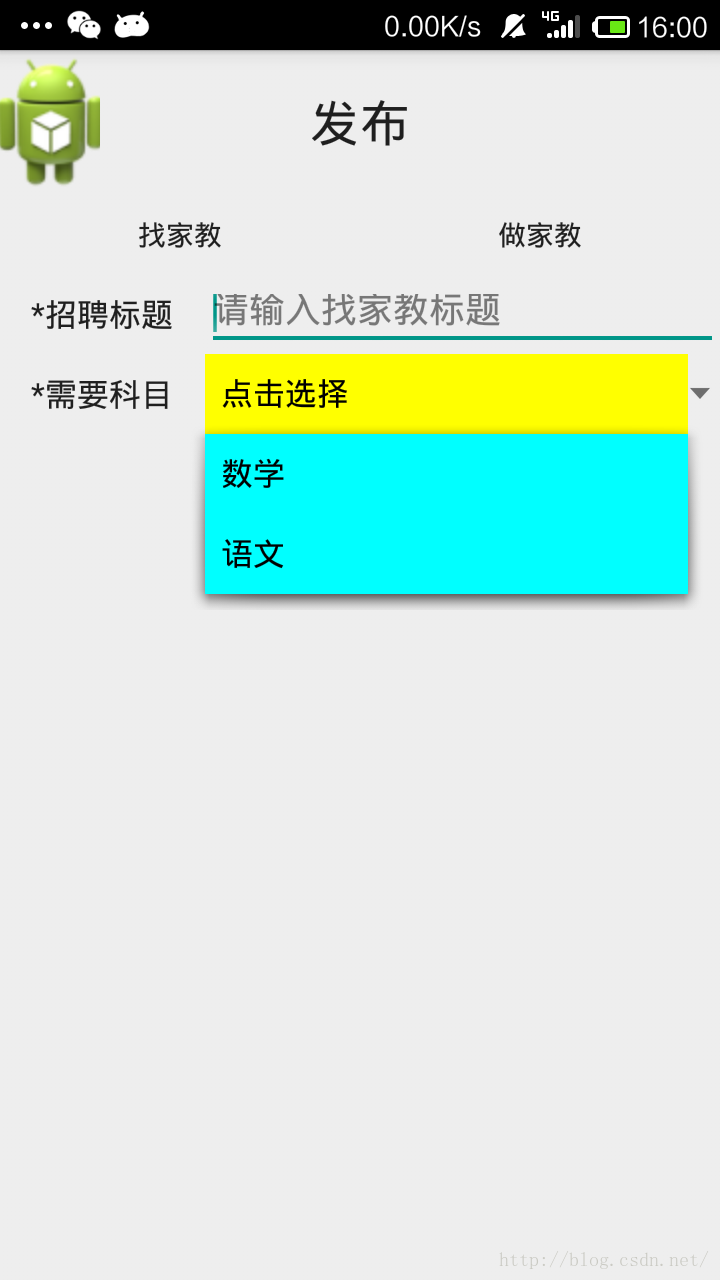Choose 数学 from the subject list
This screenshot has height=1280, width=720.
[446, 474]
